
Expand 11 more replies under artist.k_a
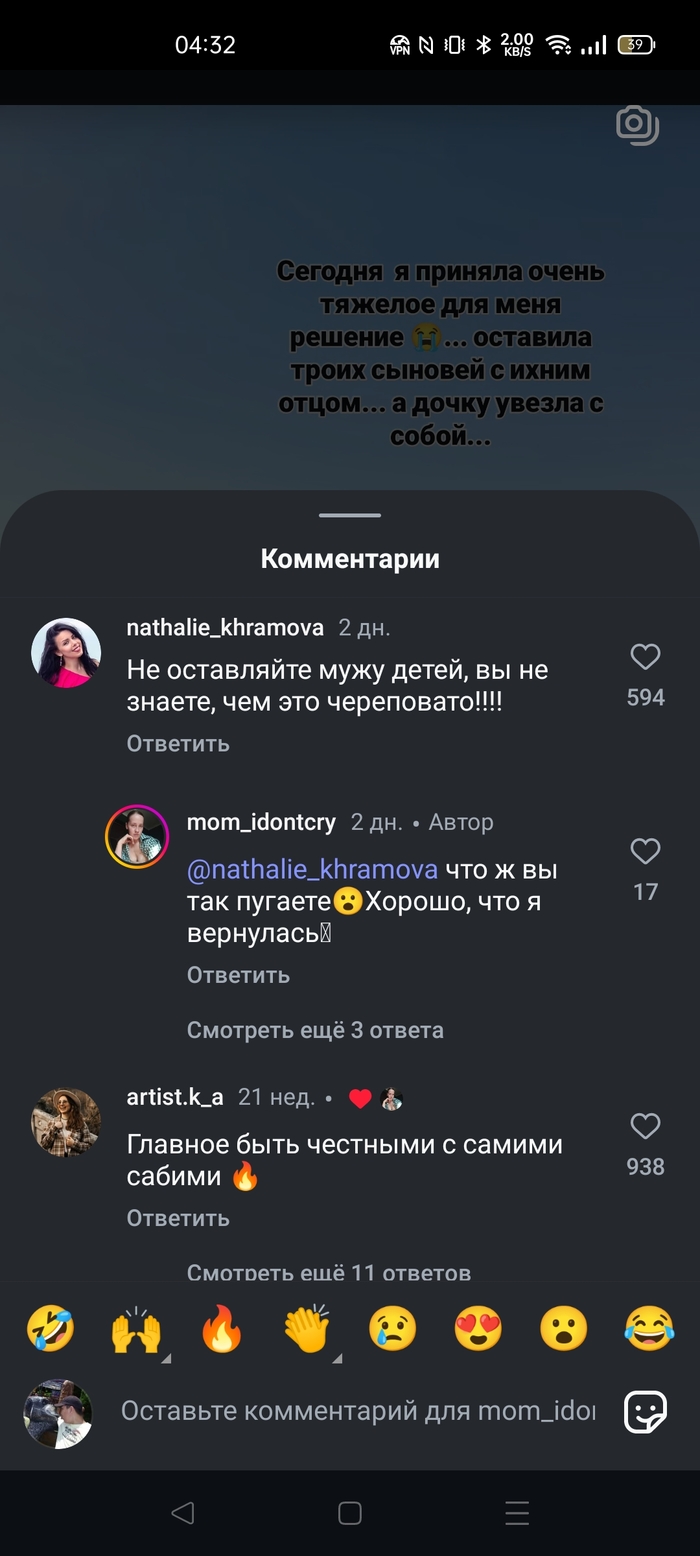point(328,1272)
